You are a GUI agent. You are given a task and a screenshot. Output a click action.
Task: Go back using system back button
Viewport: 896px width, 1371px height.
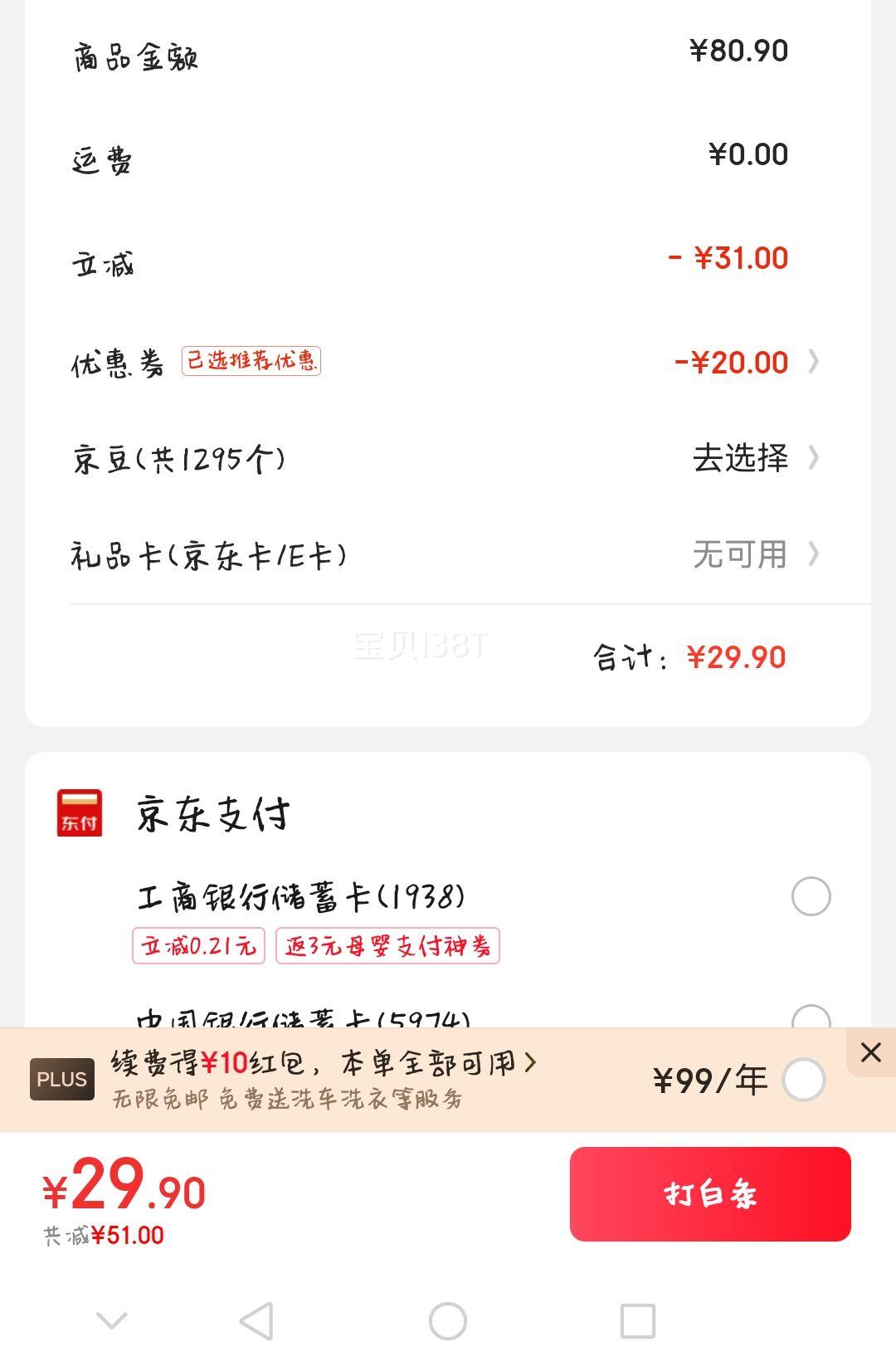[256, 1320]
